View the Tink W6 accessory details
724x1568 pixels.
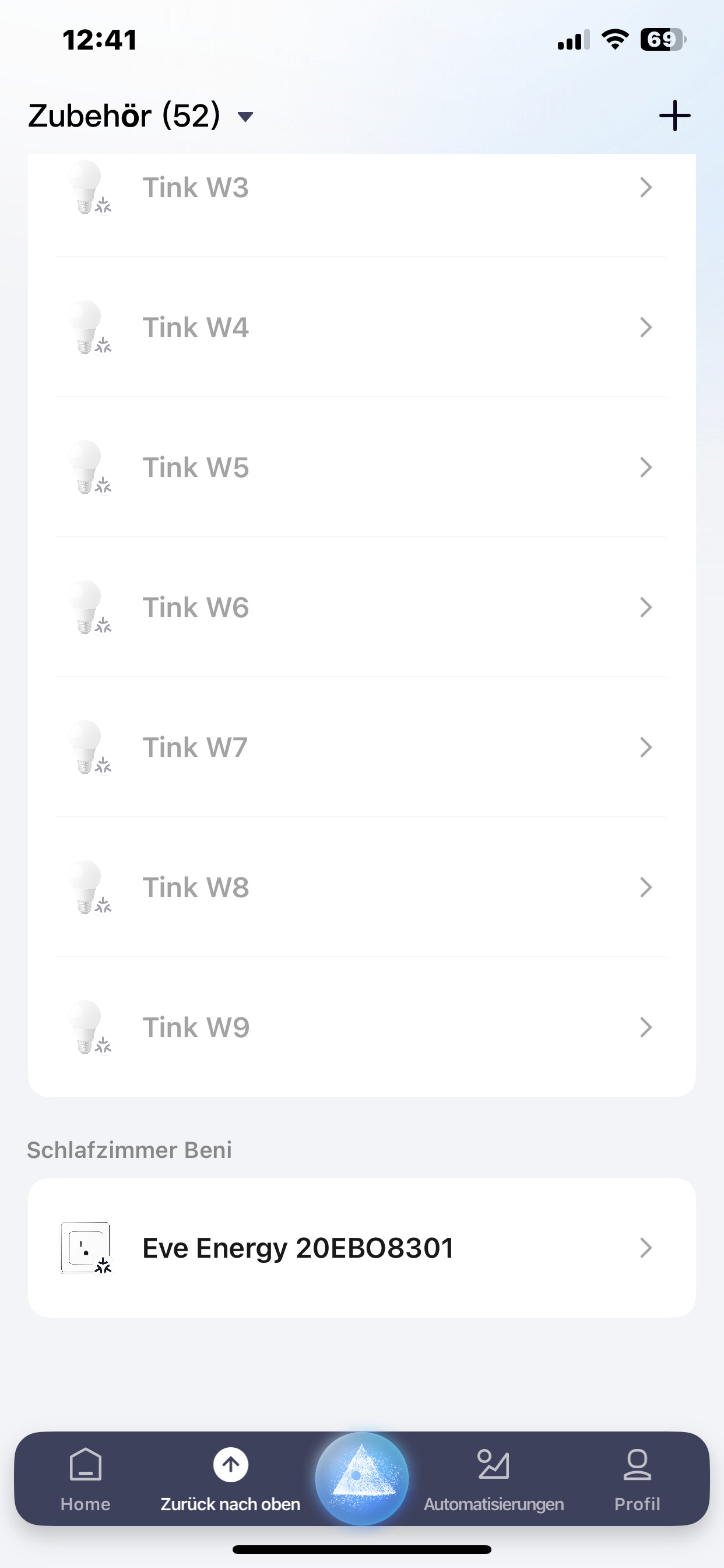(x=361, y=607)
